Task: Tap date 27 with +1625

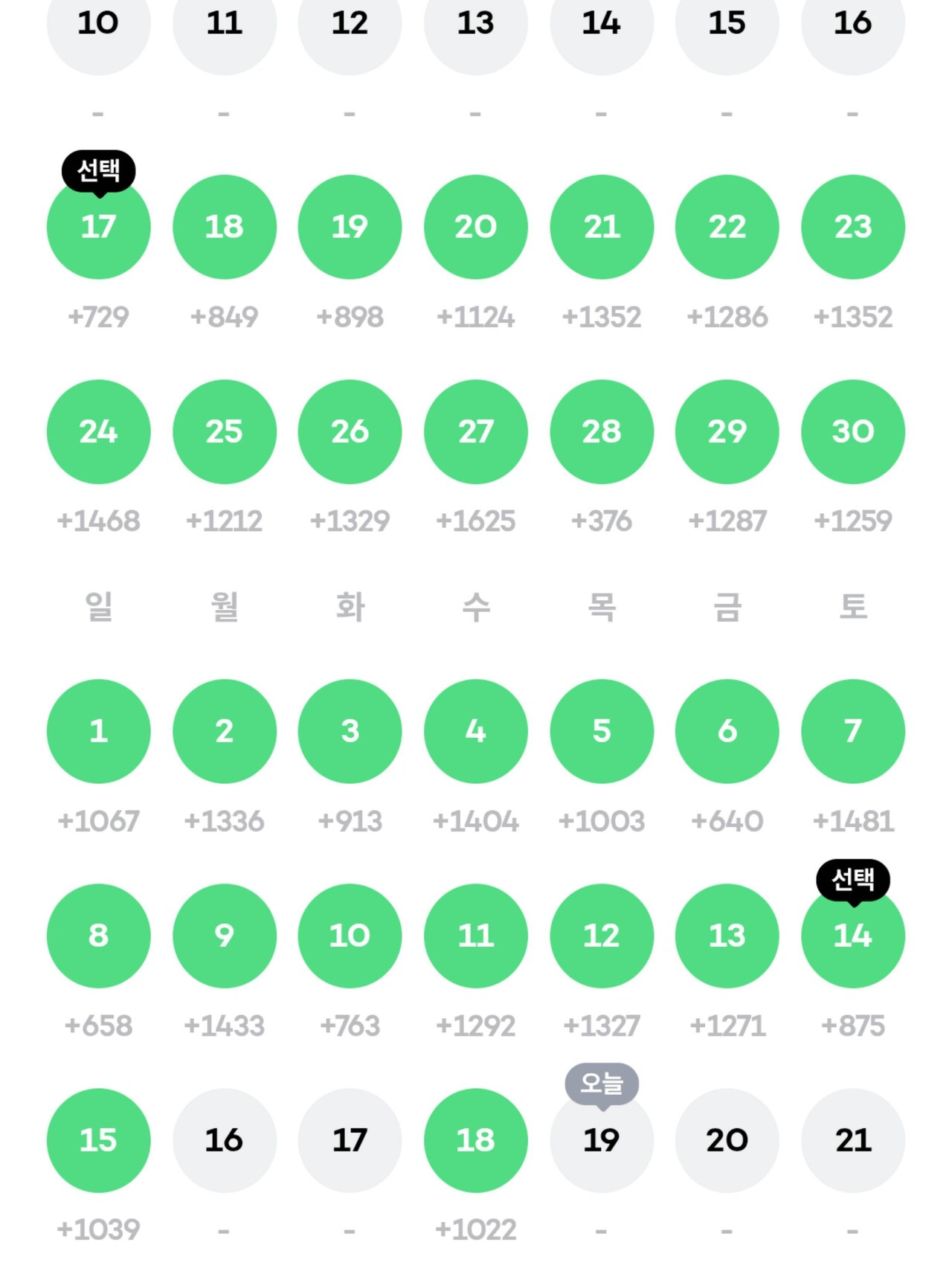Action: [x=475, y=431]
